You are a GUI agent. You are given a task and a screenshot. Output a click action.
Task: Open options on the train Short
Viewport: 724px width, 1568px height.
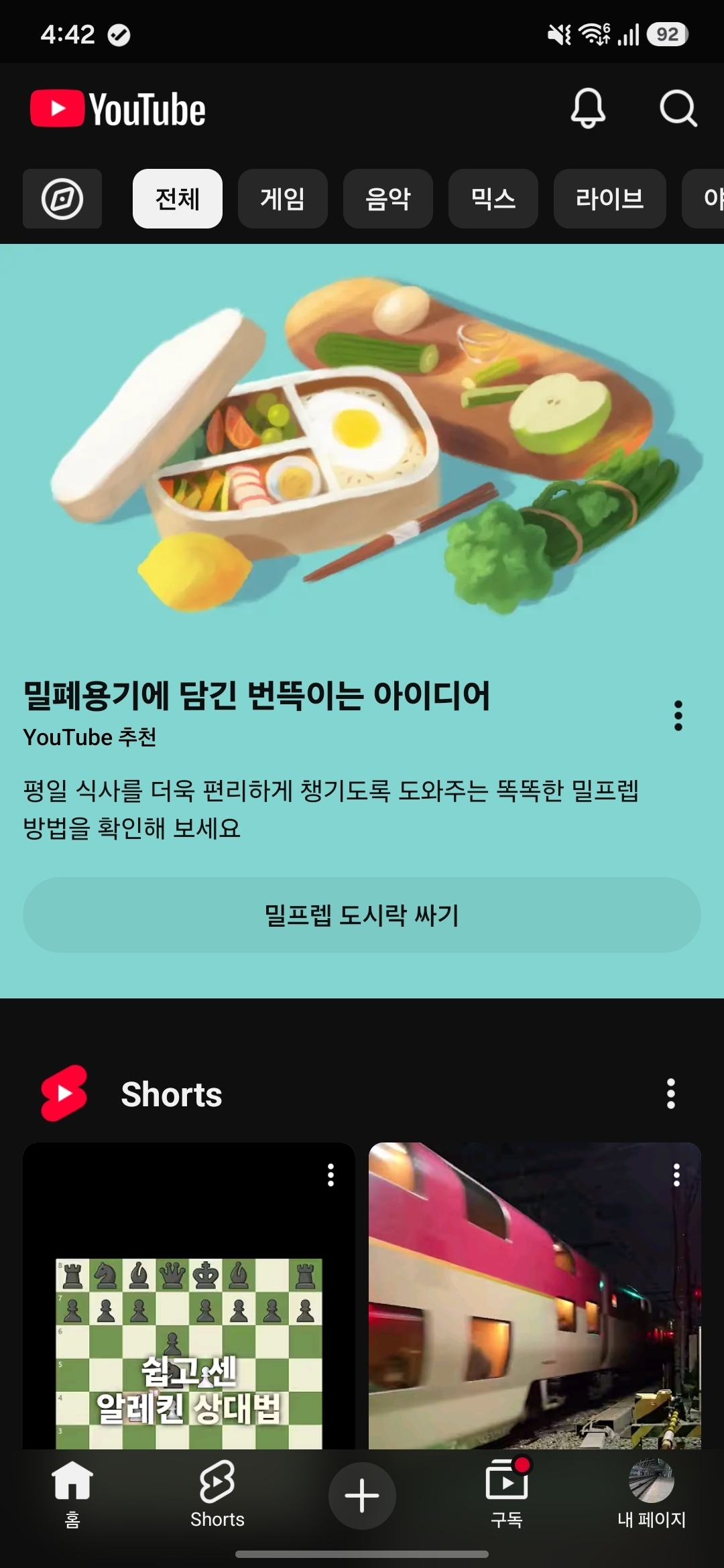click(x=676, y=1175)
